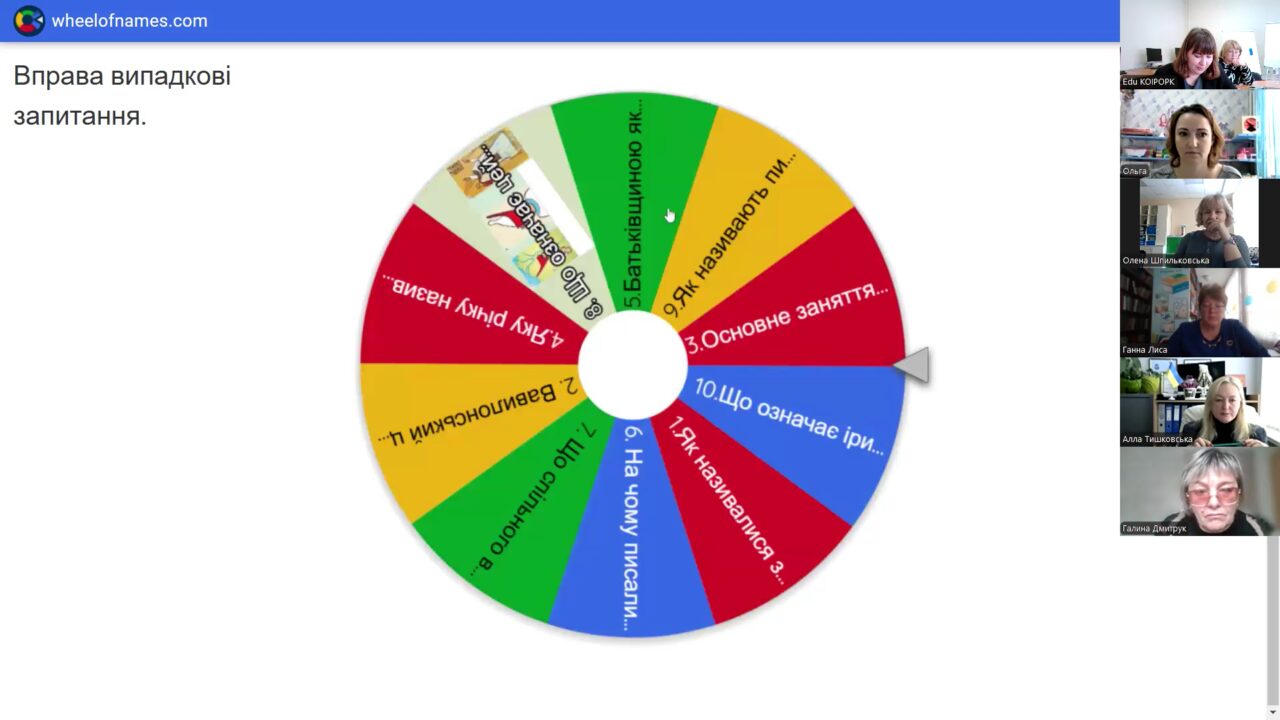
Task: Spin the wheel of random questions
Action: pos(632,365)
